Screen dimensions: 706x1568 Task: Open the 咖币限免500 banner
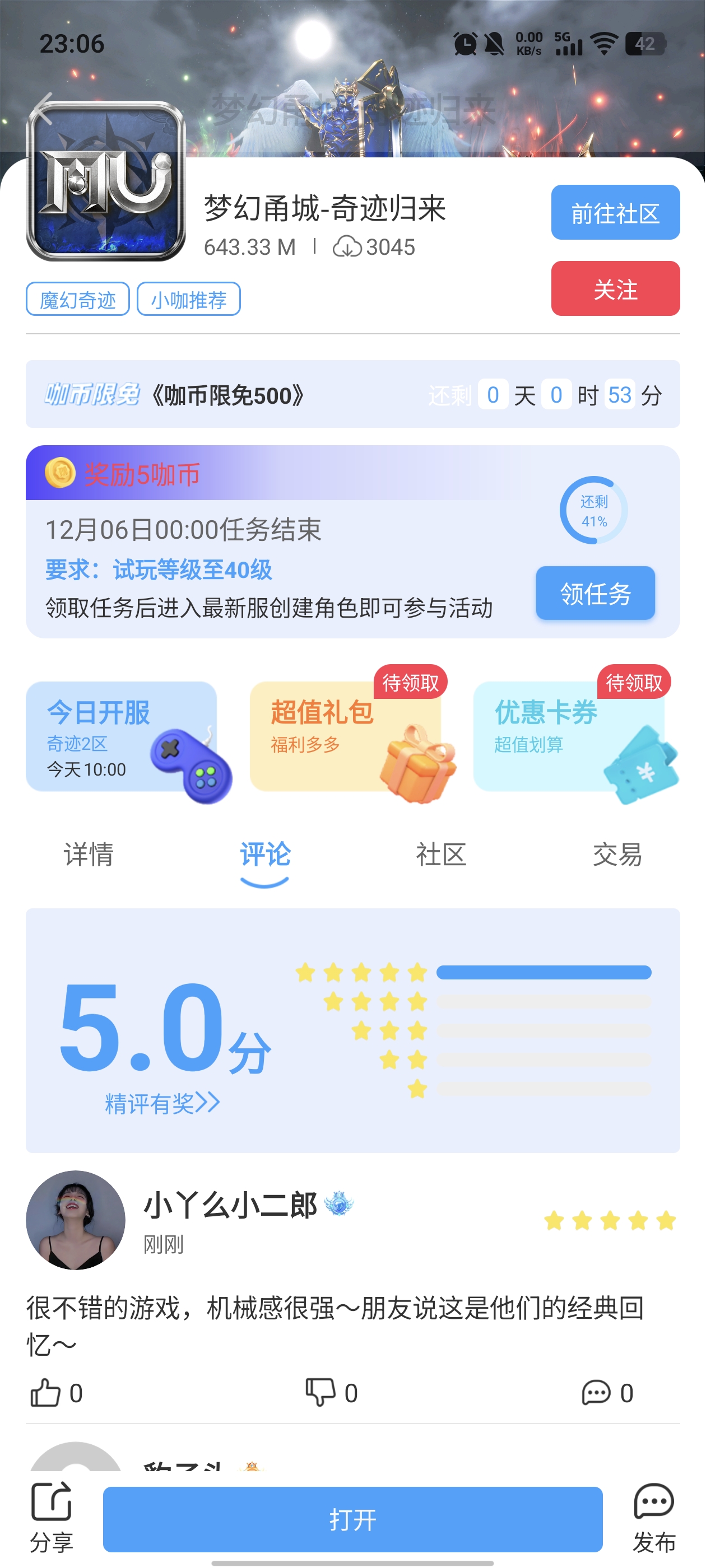pos(352,394)
